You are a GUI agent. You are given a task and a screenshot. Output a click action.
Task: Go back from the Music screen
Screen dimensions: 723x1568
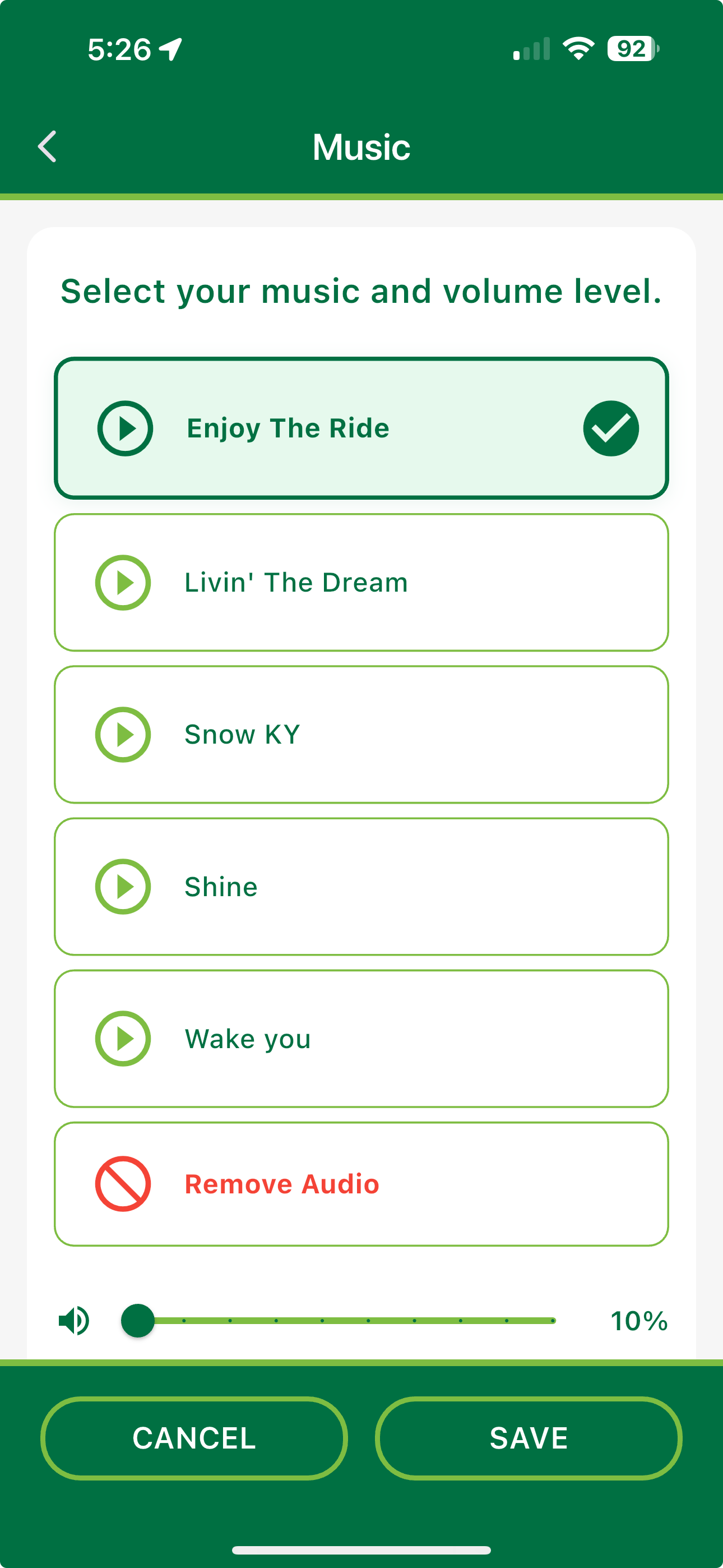(48, 147)
